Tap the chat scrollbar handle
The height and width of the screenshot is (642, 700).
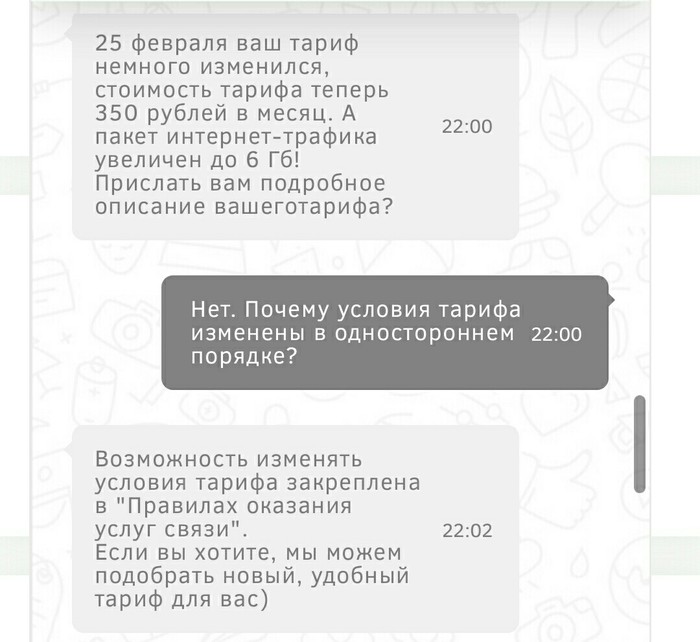coord(640,443)
